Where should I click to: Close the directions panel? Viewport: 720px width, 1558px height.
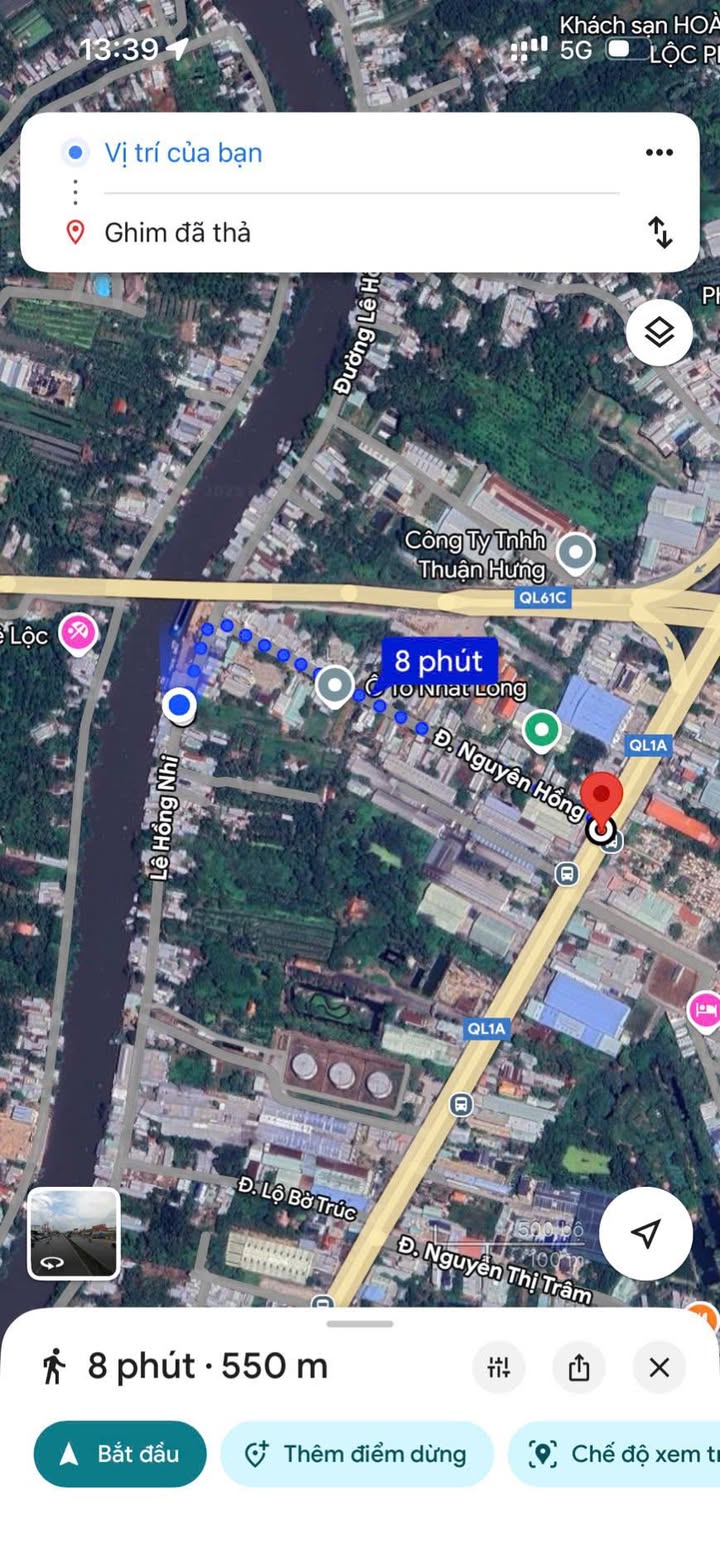point(659,1367)
